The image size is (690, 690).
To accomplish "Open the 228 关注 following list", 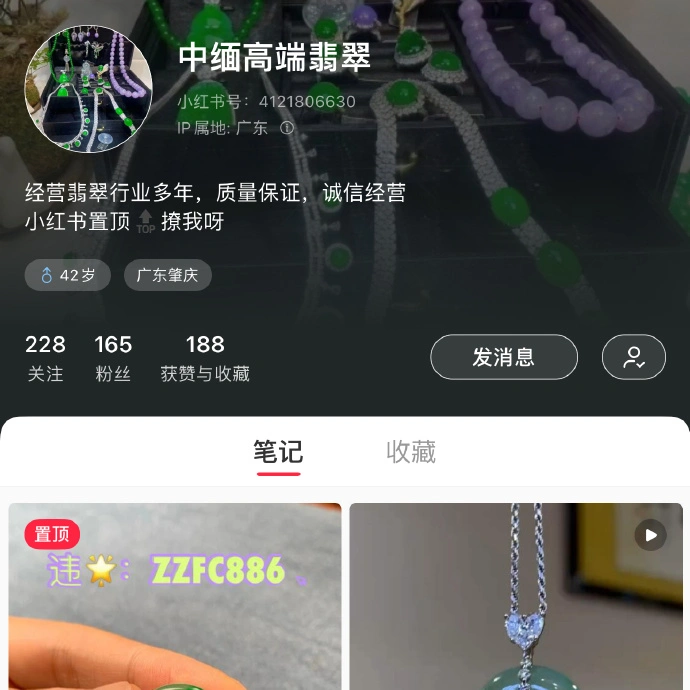I will [45, 358].
